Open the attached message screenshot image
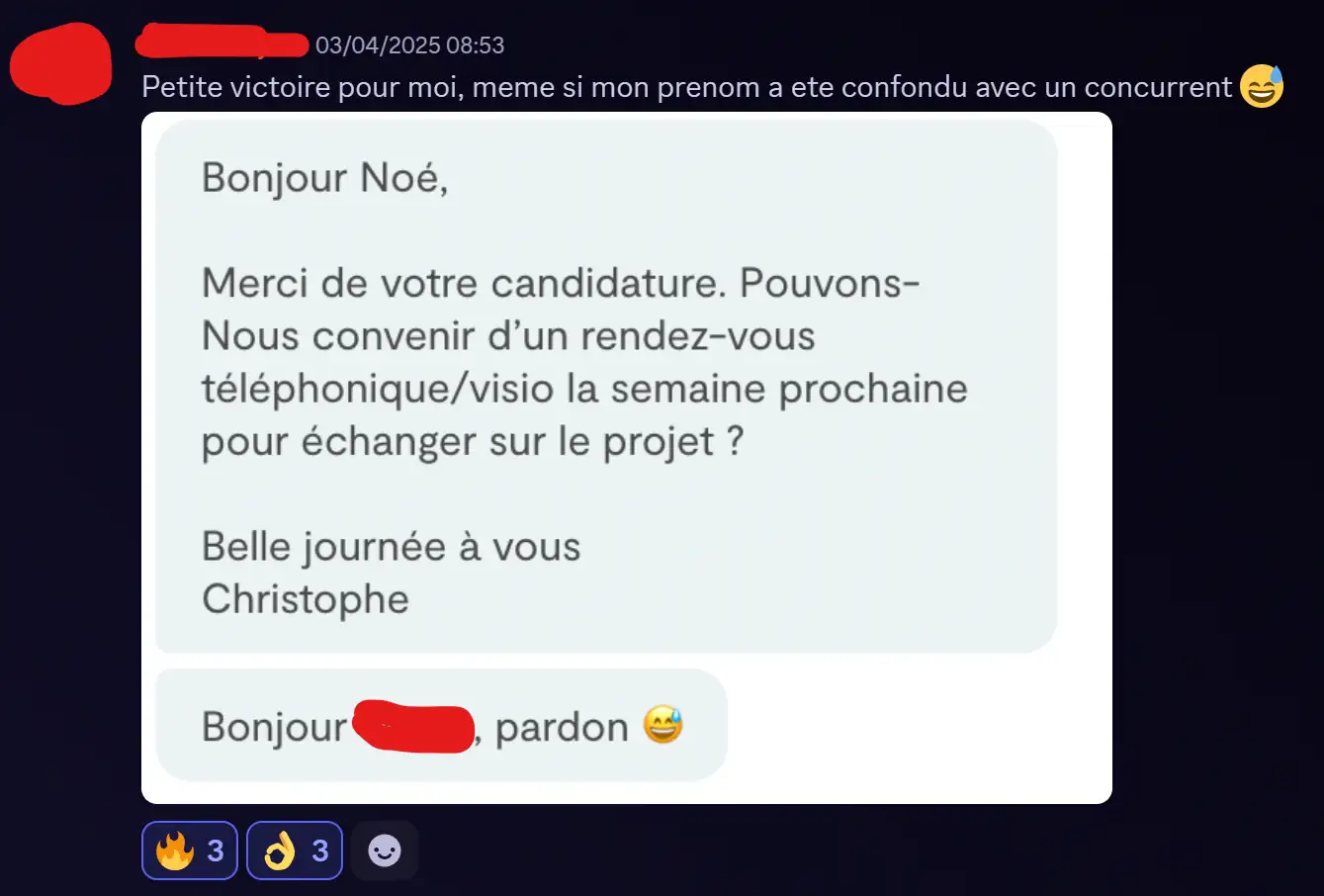Viewport: 1324px width, 896px height. pos(626,457)
